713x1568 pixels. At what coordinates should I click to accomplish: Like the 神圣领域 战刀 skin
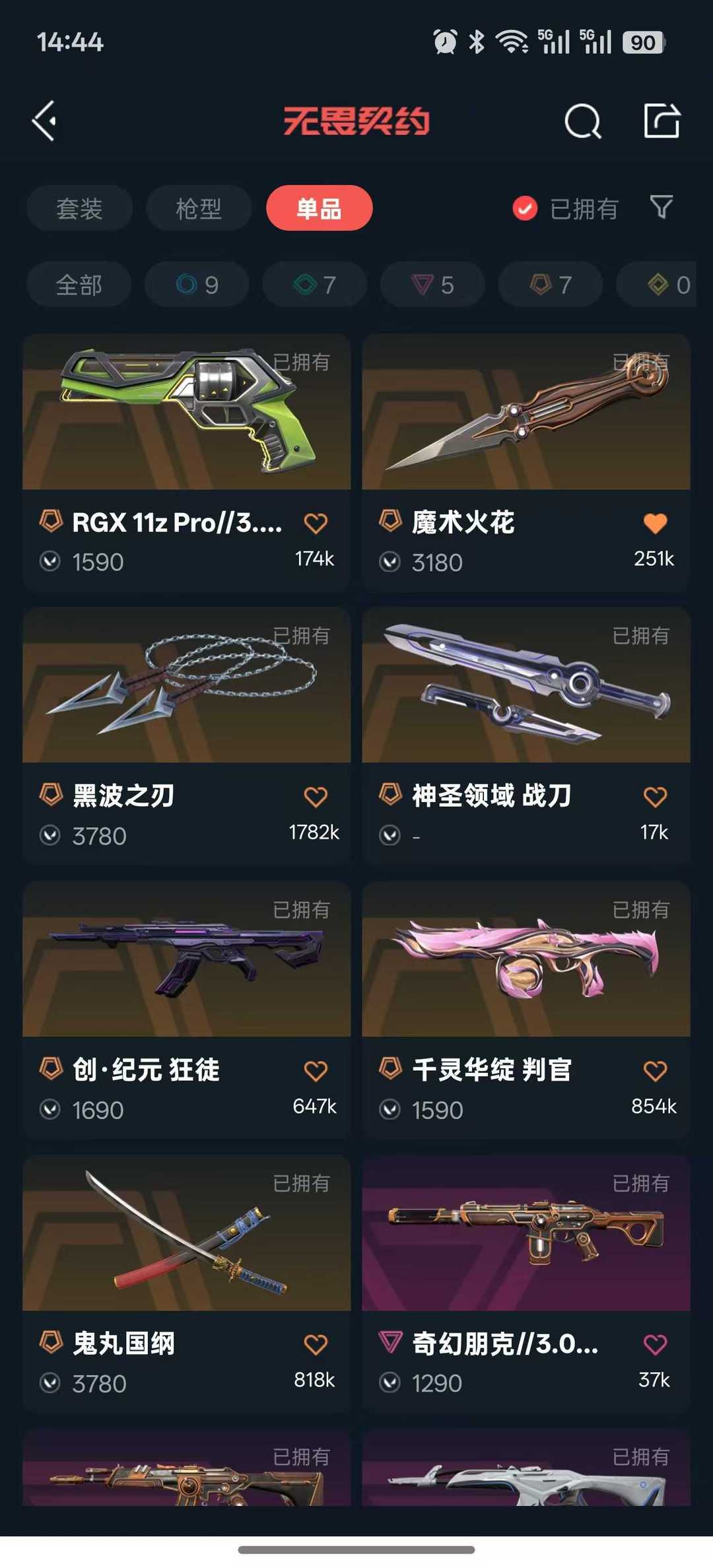(x=655, y=797)
